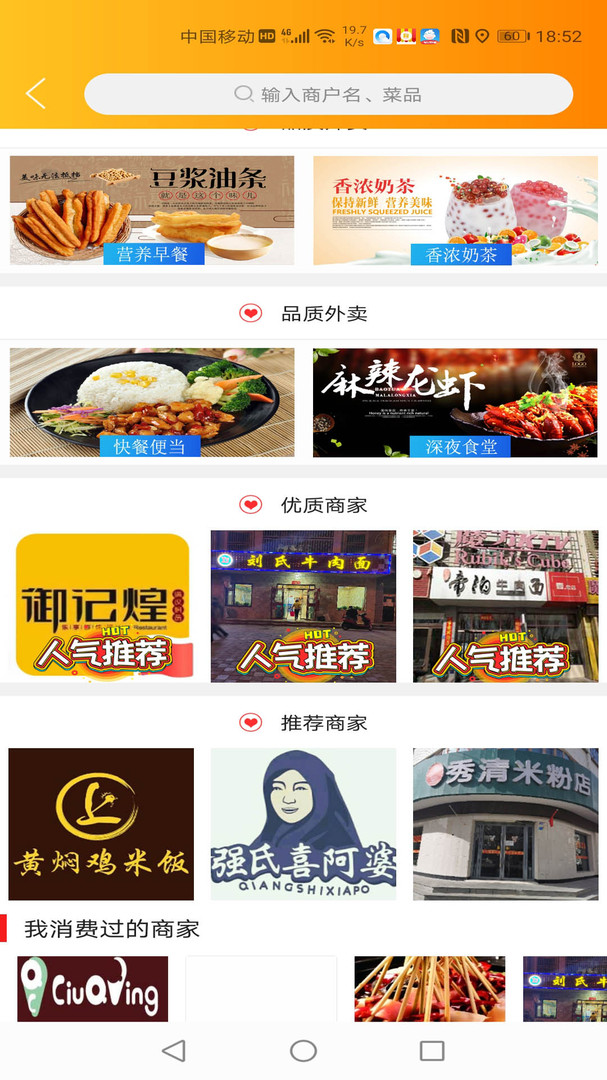Open the 御记煌 merchant tile
Viewport: 607px width, 1080px height.
coord(101,606)
